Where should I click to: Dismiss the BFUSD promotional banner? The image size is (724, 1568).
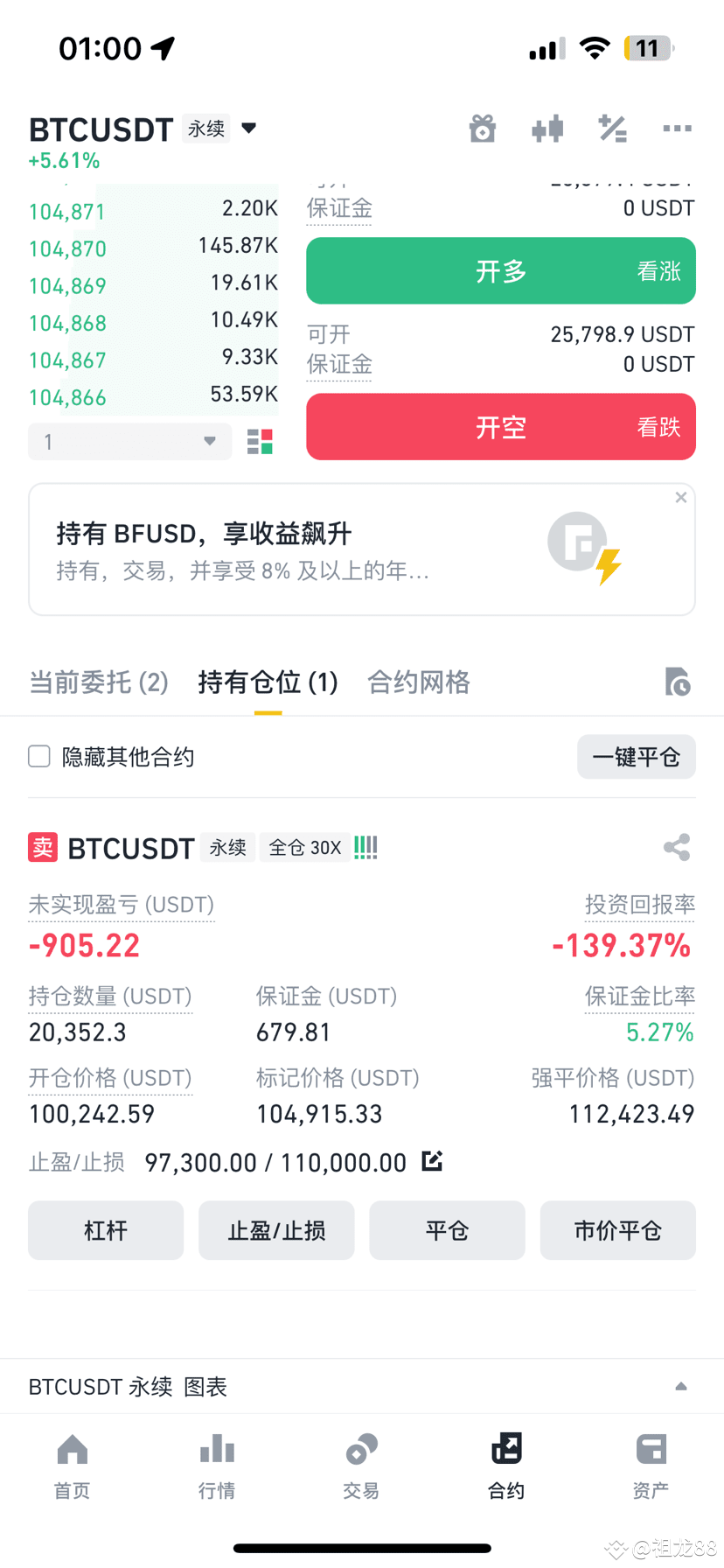680,497
